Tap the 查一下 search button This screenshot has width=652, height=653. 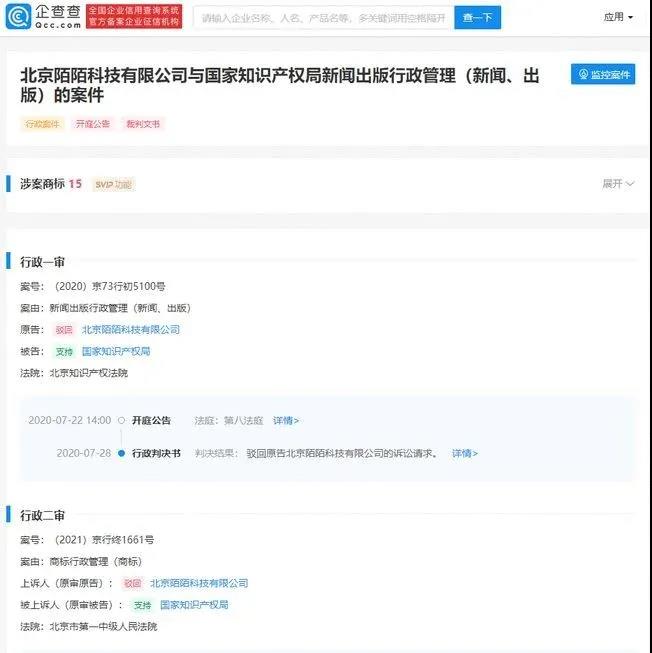pyautogui.click(x=477, y=18)
